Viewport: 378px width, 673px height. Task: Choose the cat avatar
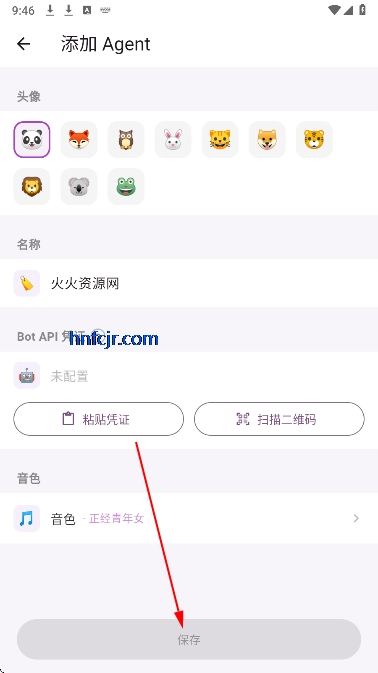pyautogui.click(x=220, y=139)
